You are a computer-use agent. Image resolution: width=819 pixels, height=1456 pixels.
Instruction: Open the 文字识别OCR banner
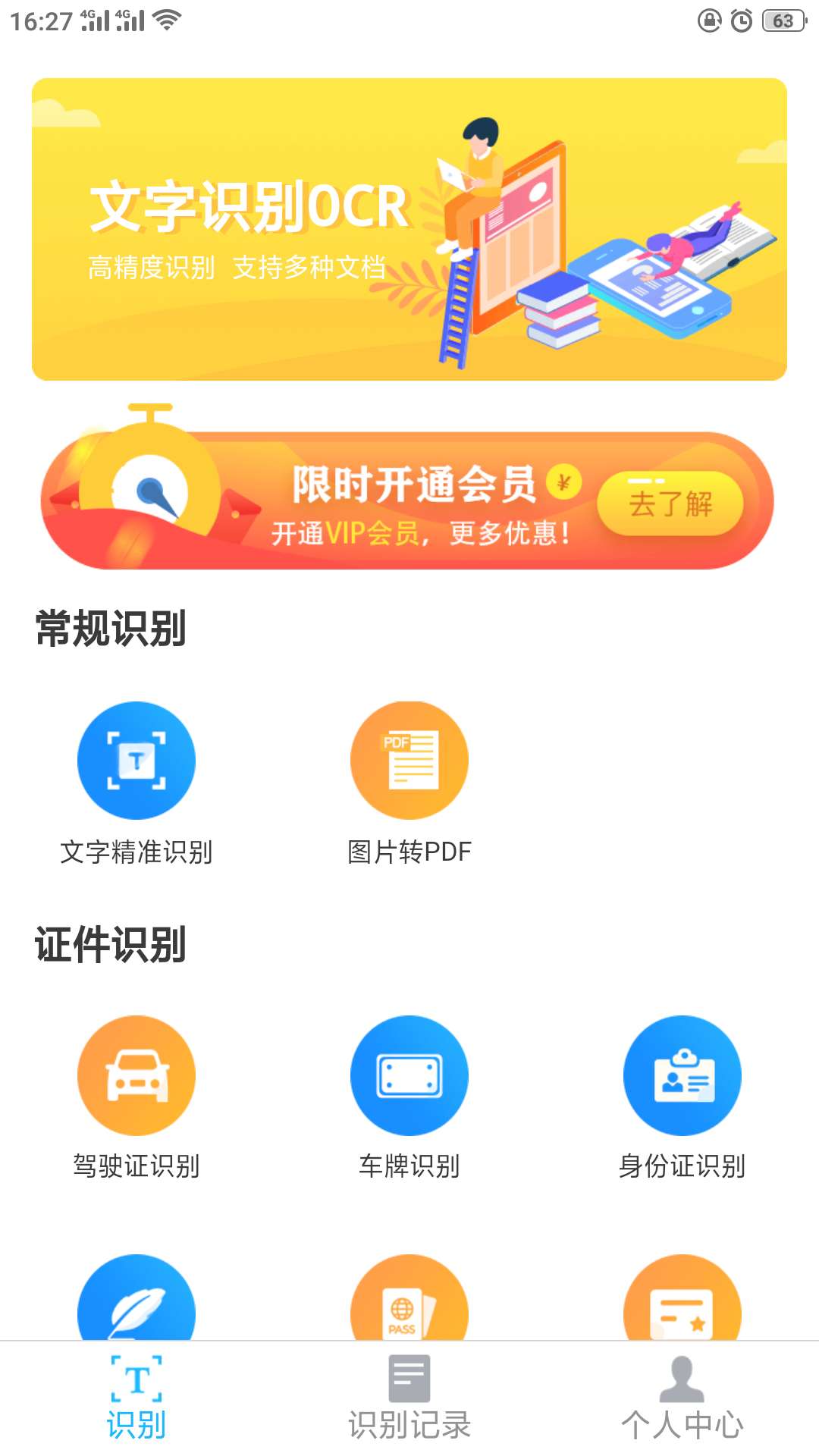pos(409,229)
